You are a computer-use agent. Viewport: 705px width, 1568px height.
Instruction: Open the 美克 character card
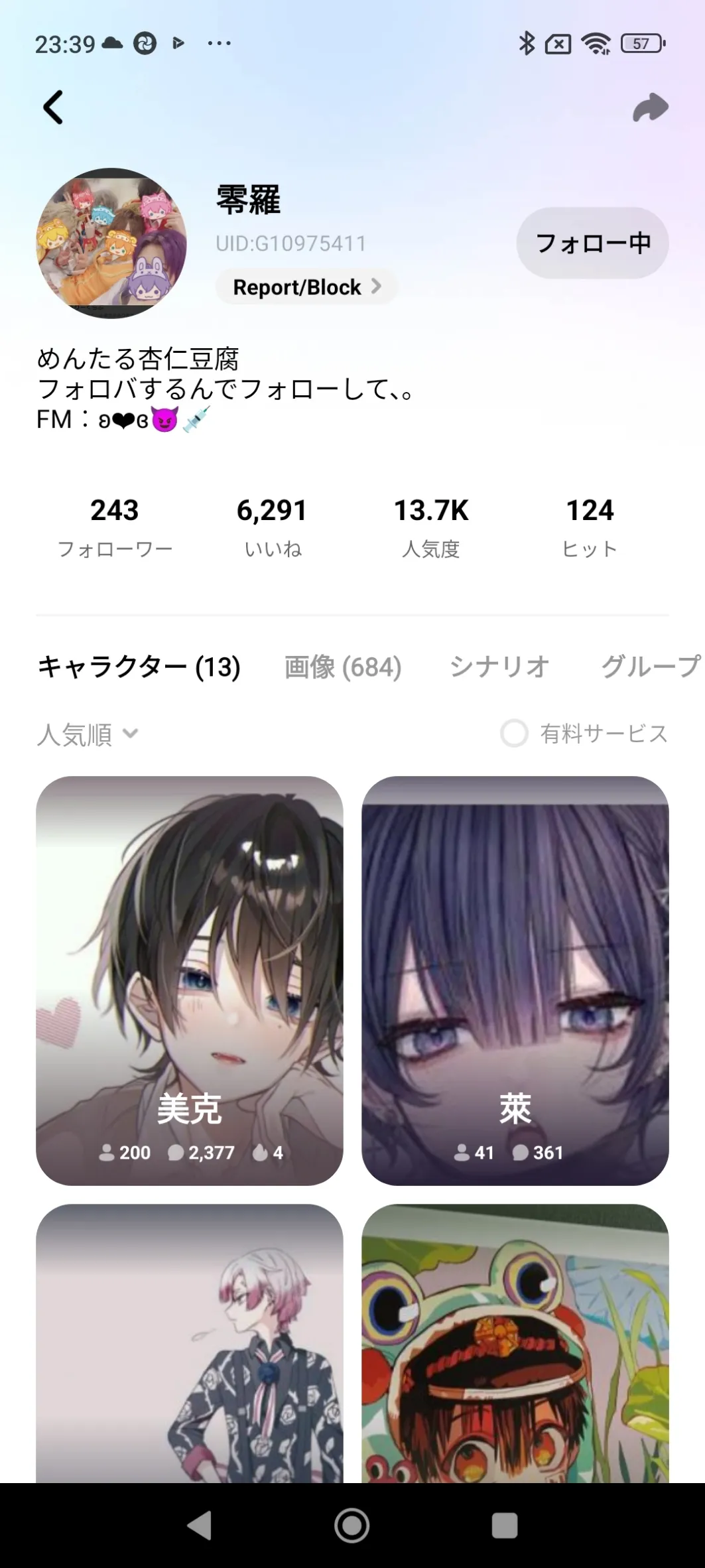click(x=190, y=980)
